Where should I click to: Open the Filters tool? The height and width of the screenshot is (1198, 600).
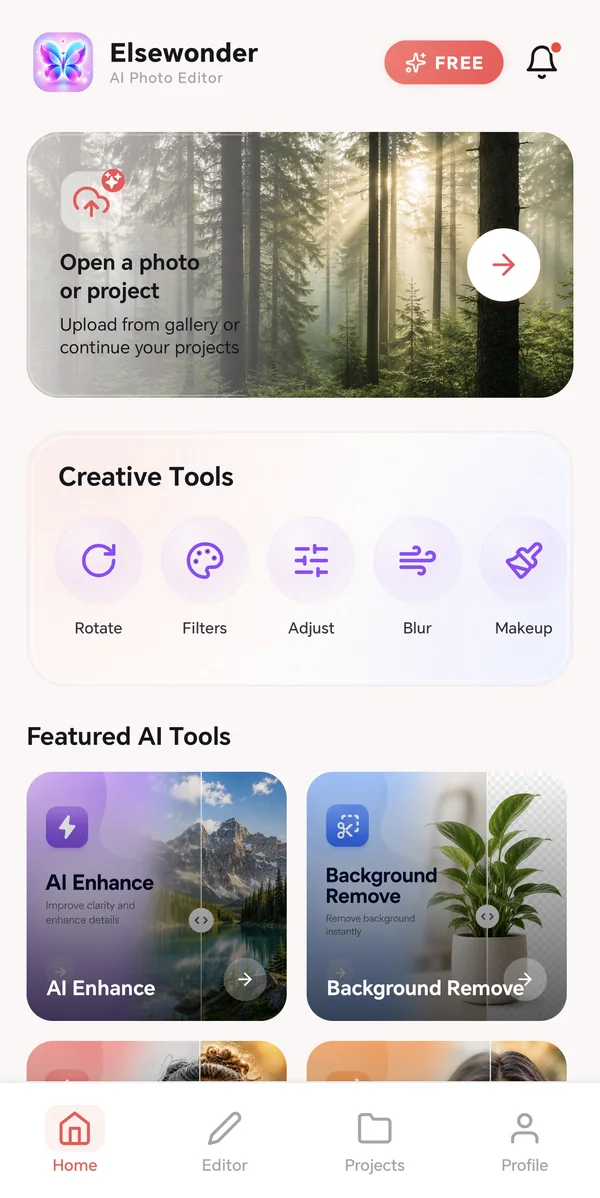pos(205,578)
